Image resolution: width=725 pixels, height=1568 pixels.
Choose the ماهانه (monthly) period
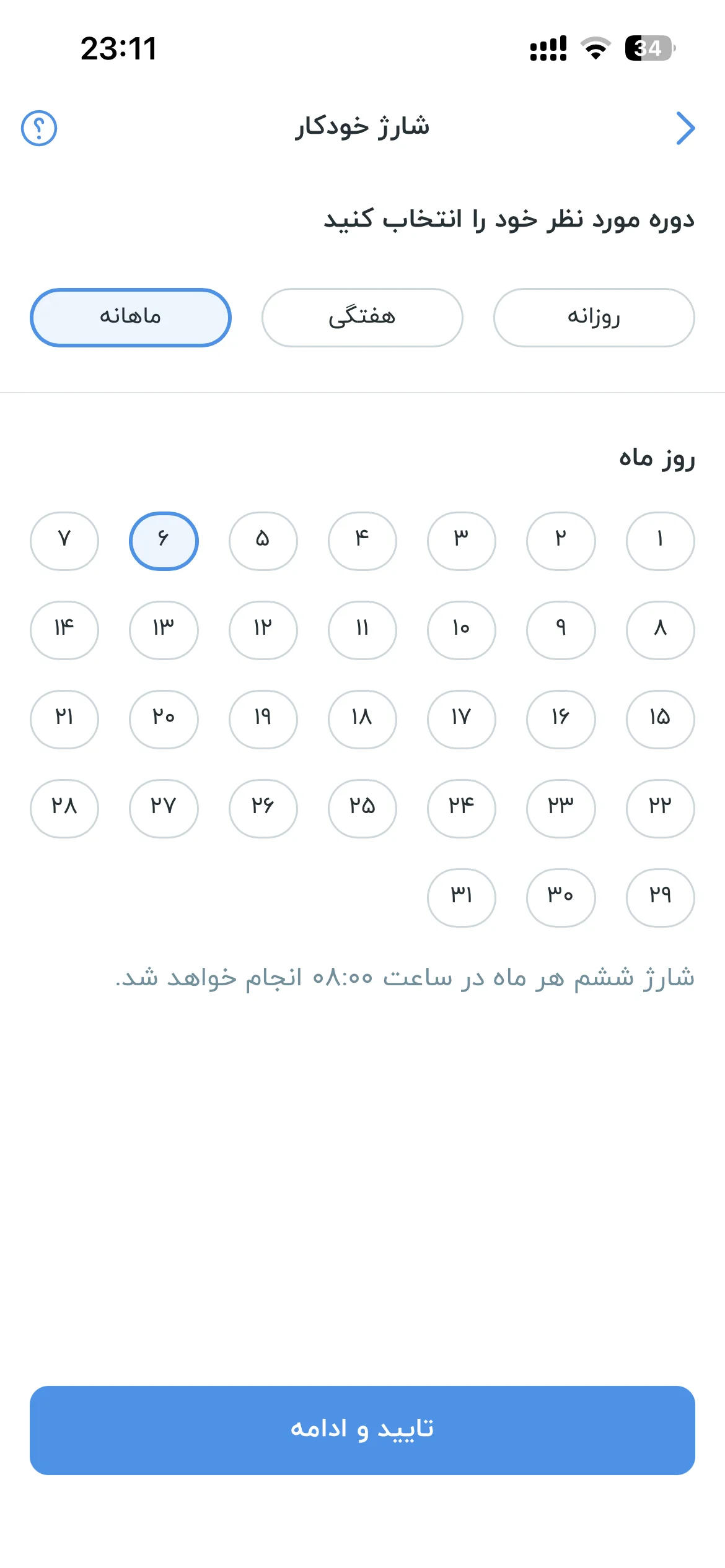[x=131, y=317]
